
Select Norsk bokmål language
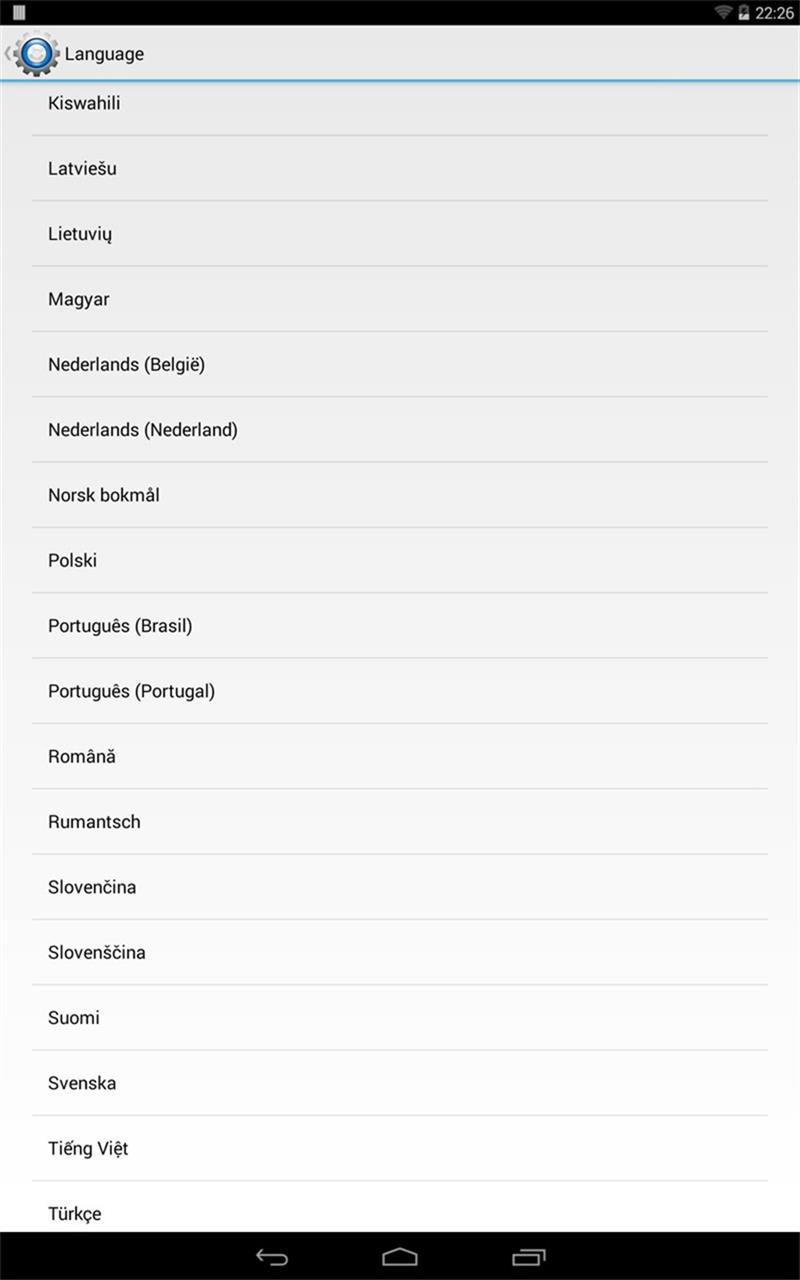(x=104, y=495)
